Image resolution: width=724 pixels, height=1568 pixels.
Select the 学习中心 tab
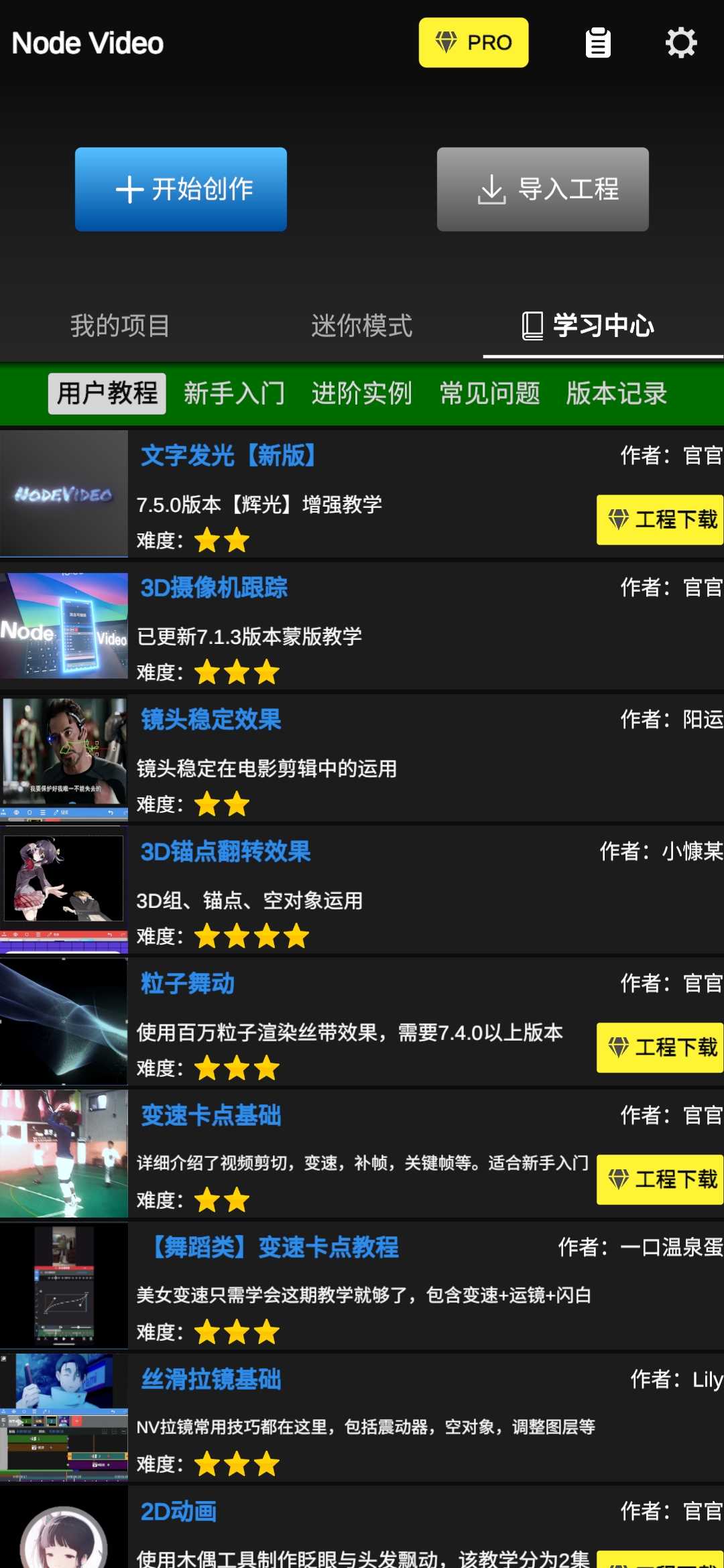[x=602, y=326]
